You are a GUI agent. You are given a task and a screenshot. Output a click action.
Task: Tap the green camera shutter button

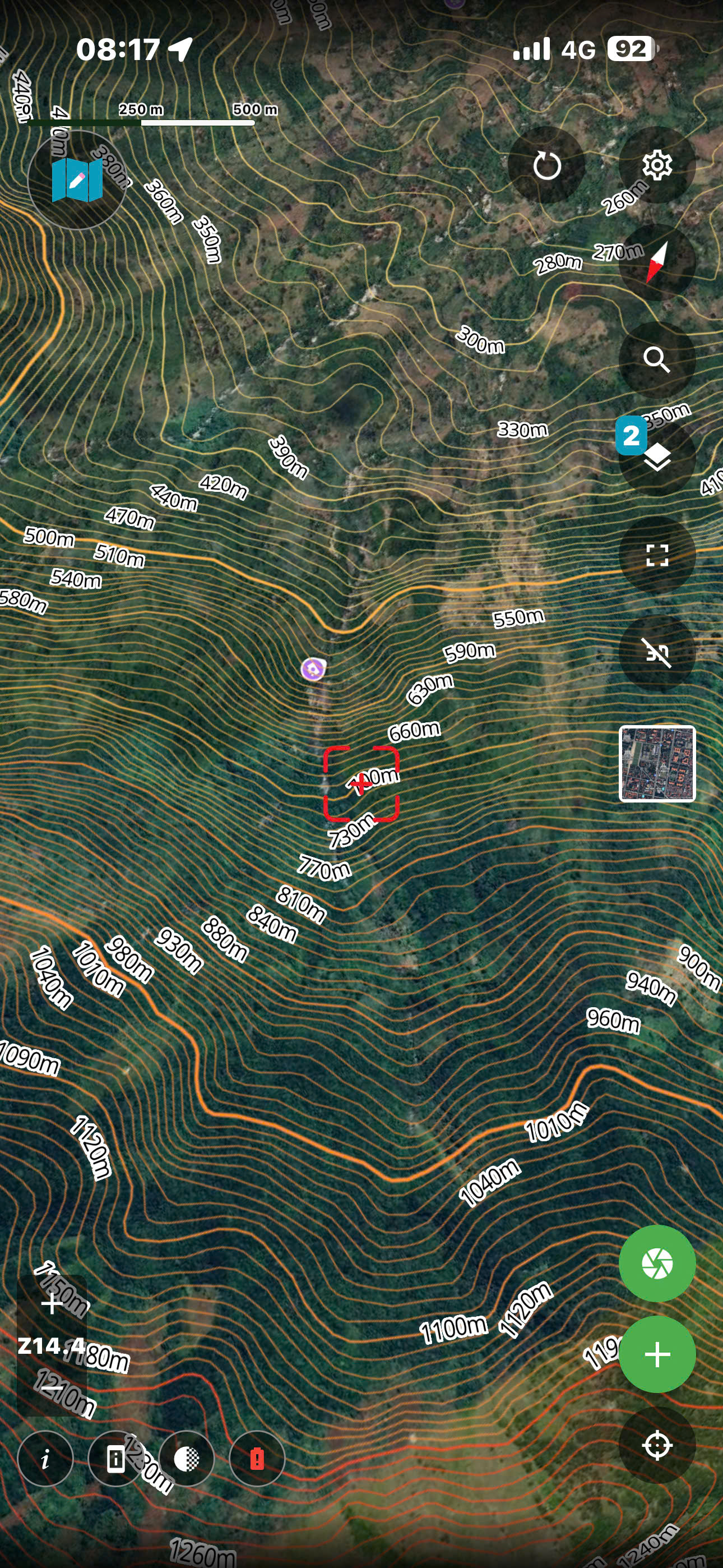(657, 1263)
